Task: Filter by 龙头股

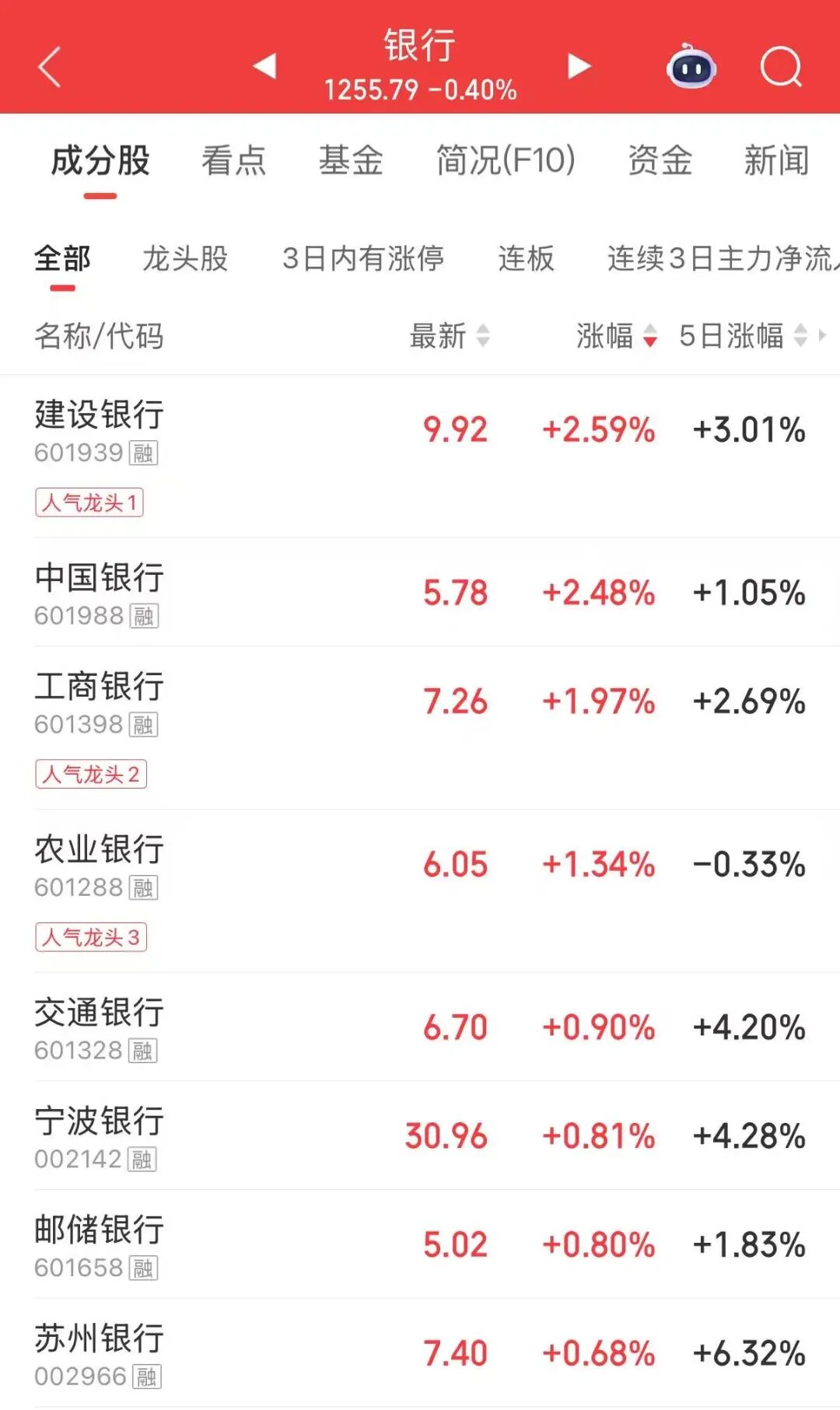Action: tap(185, 258)
